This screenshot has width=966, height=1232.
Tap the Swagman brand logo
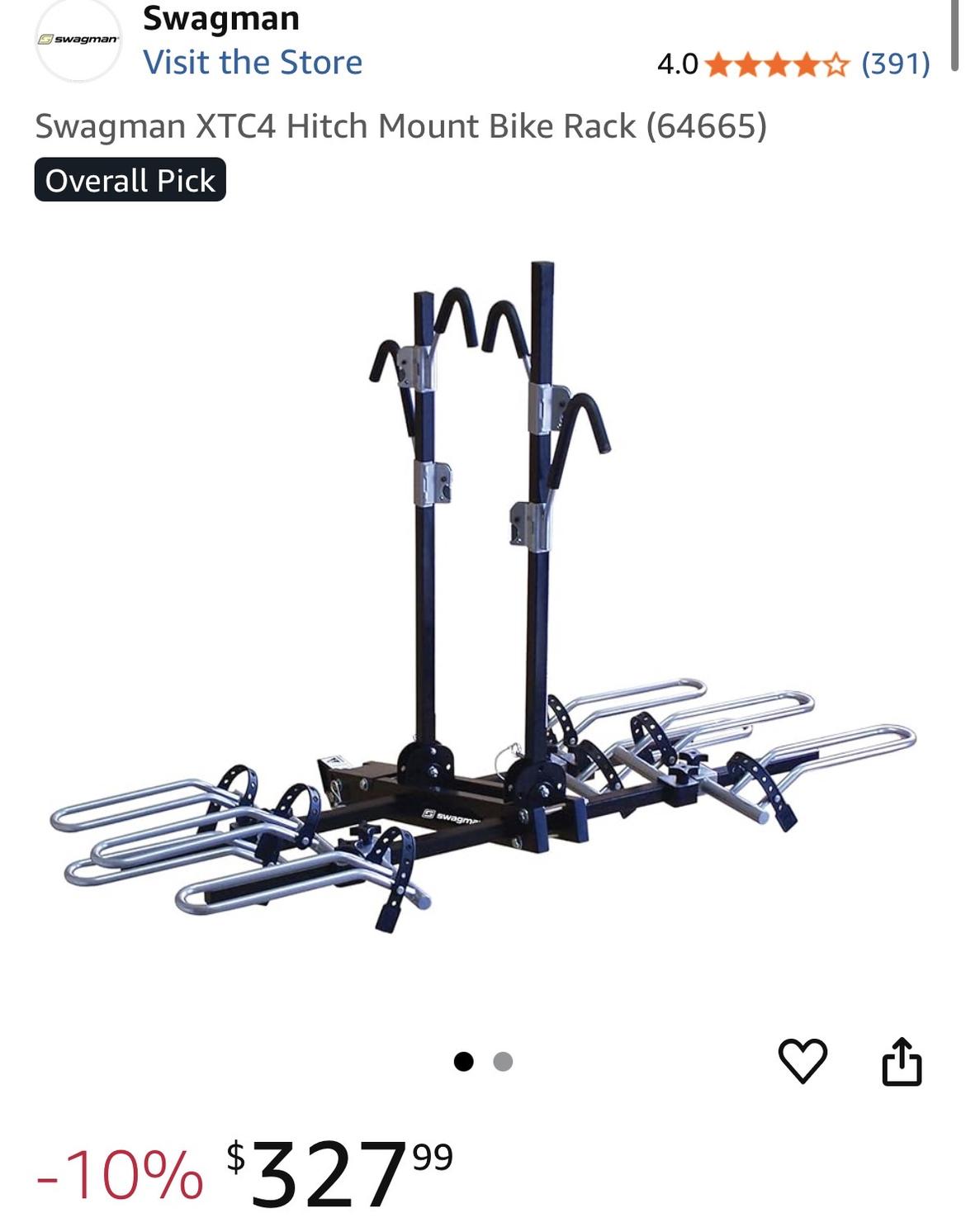click(x=78, y=41)
